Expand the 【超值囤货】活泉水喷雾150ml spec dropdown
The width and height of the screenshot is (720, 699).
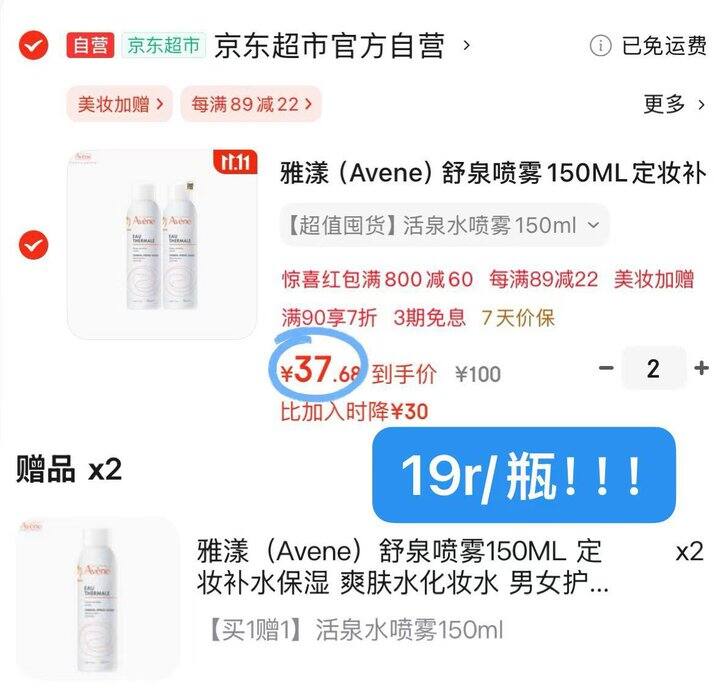coord(444,225)
